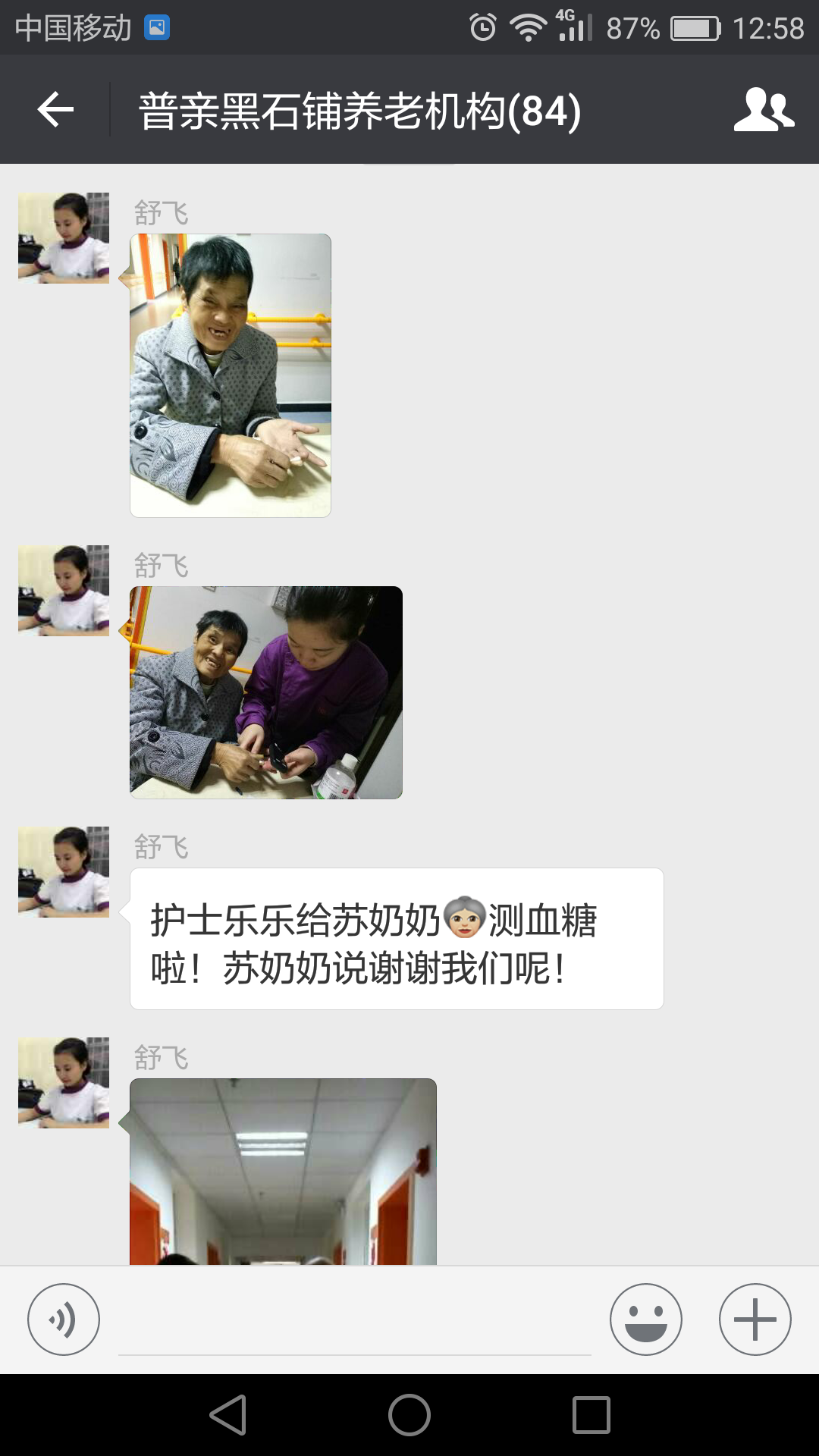Open the emoji picker
The width and height of the screenshot is (819, 1456).
(645, 1319)
